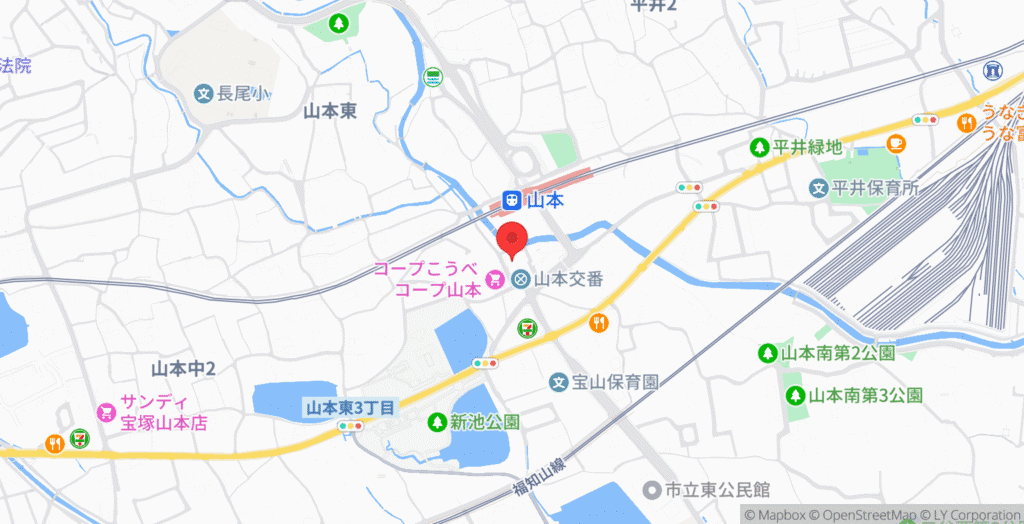Tap the 平井緑地 park marker

tap(759, 148)
